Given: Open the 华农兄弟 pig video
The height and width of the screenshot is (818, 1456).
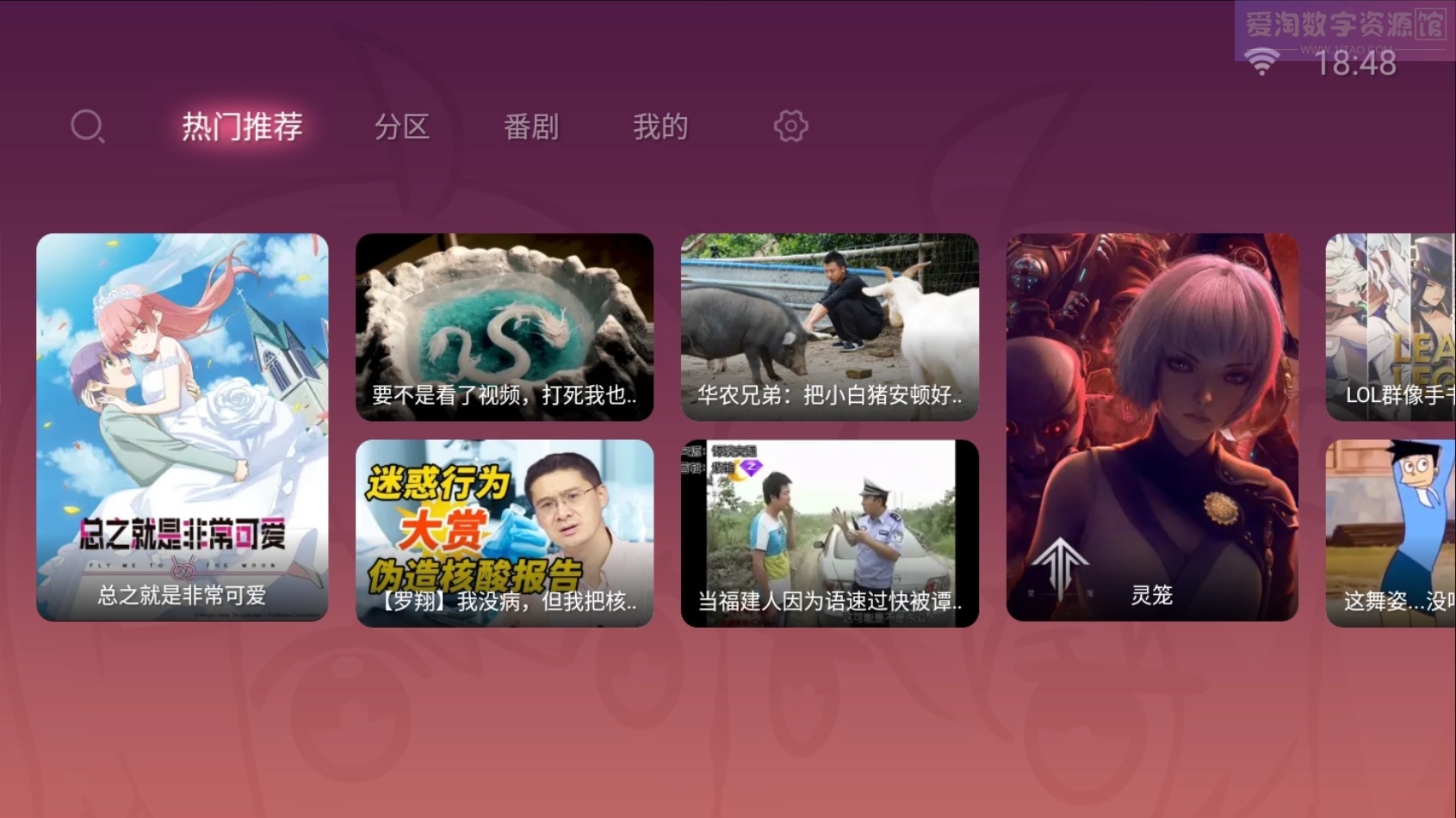Looking at the screenshot, I should [x=829, y=327].
